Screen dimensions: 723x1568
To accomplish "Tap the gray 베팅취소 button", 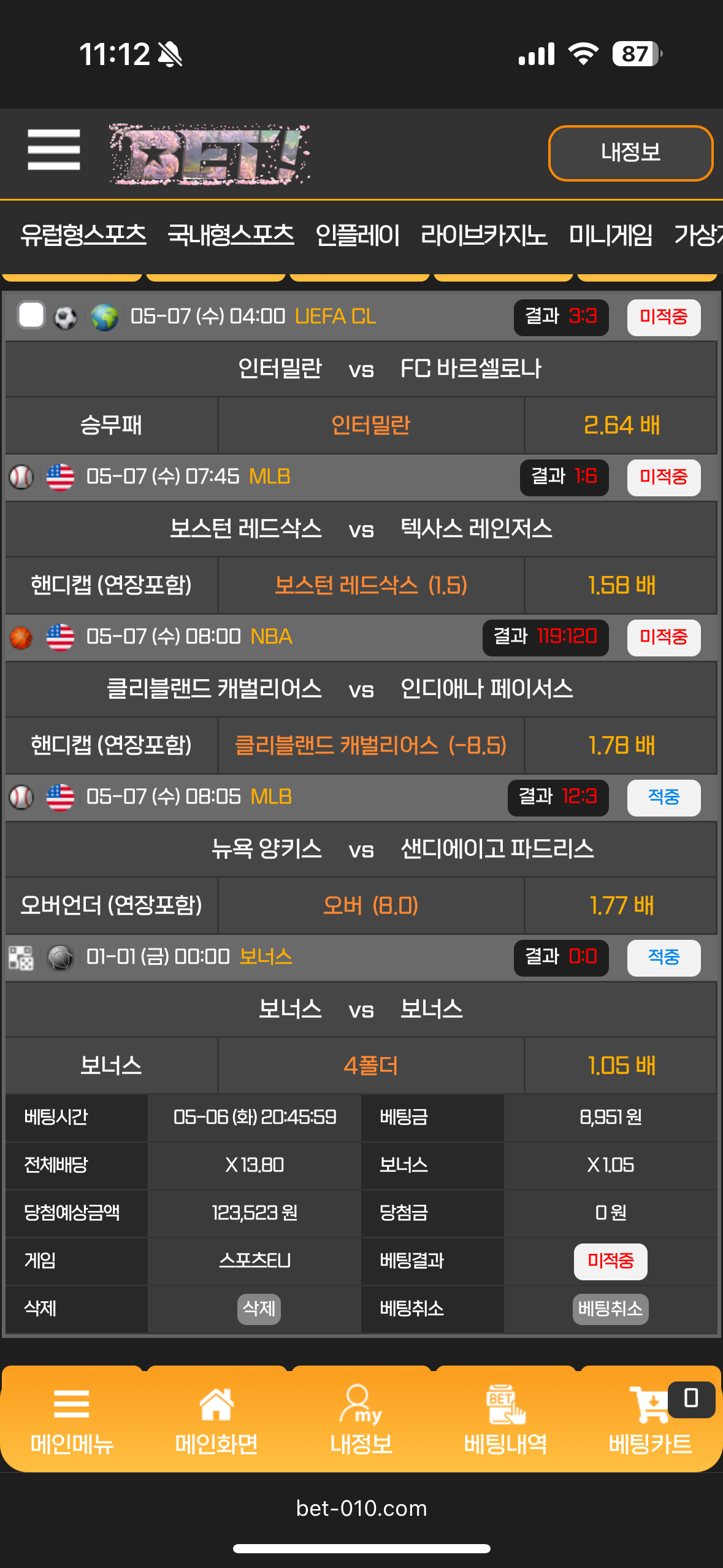I will pyautogui.click(x=610, y=1309).
